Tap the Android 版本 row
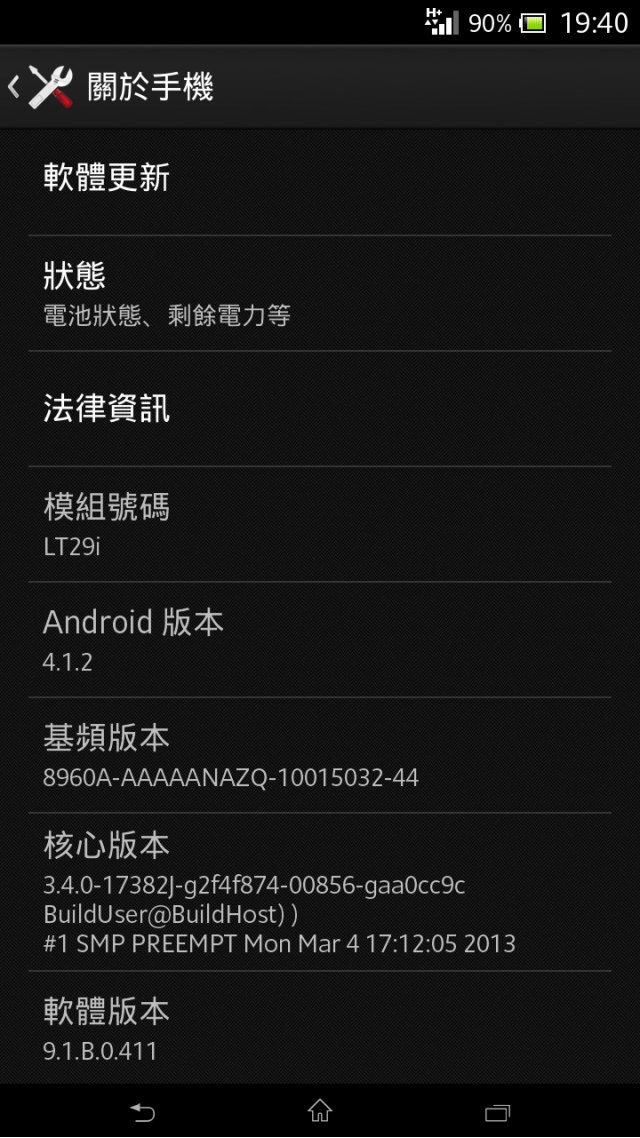640x1138 pixels. 320,639
